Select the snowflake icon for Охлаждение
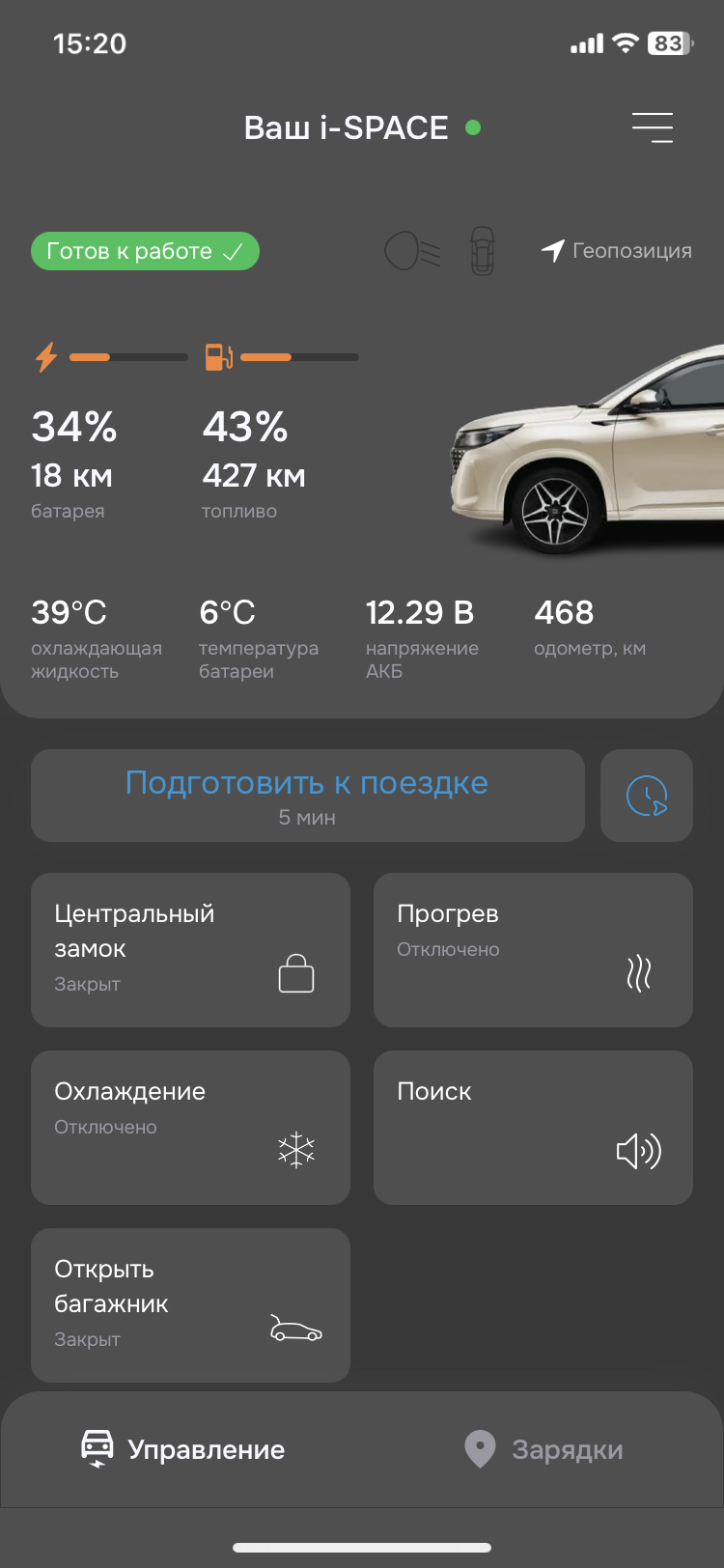 [x=296, y=1151]
